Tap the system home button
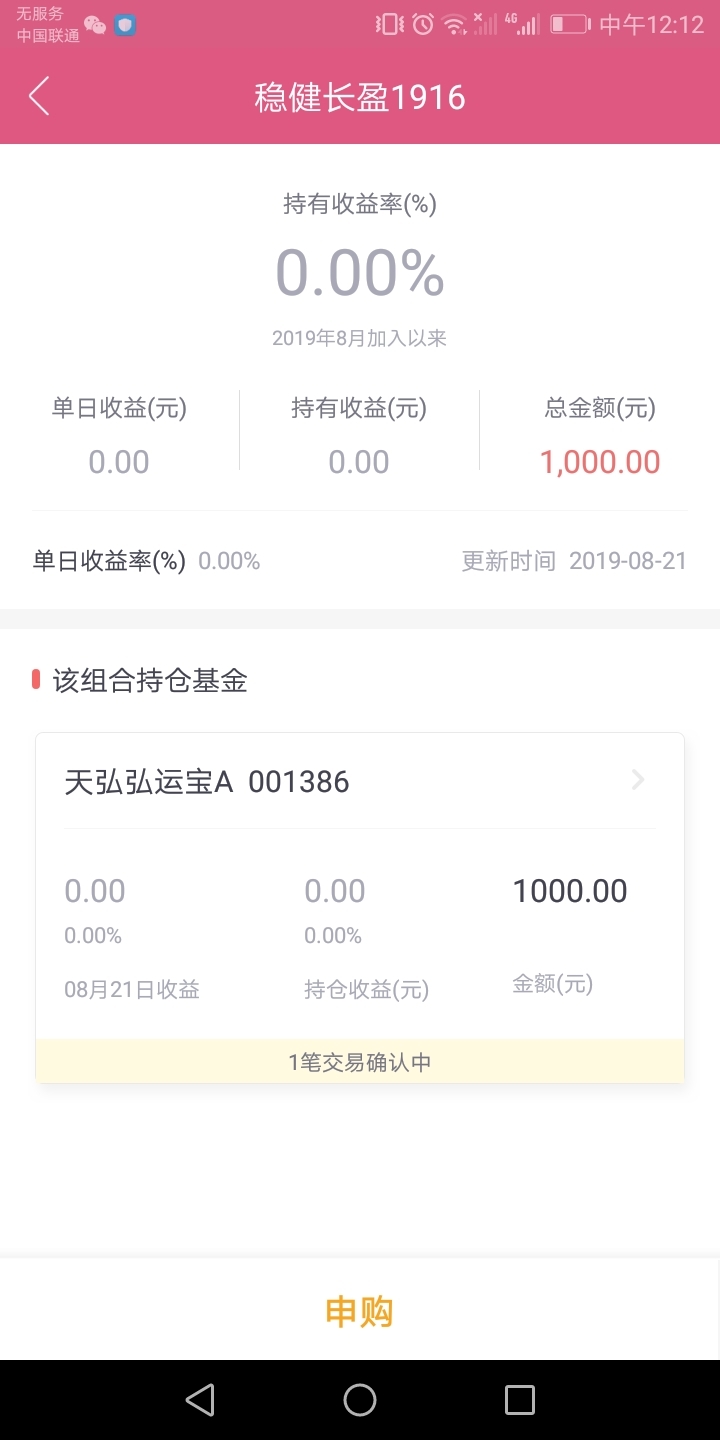720x1440 pixels. pos(360,1400)
